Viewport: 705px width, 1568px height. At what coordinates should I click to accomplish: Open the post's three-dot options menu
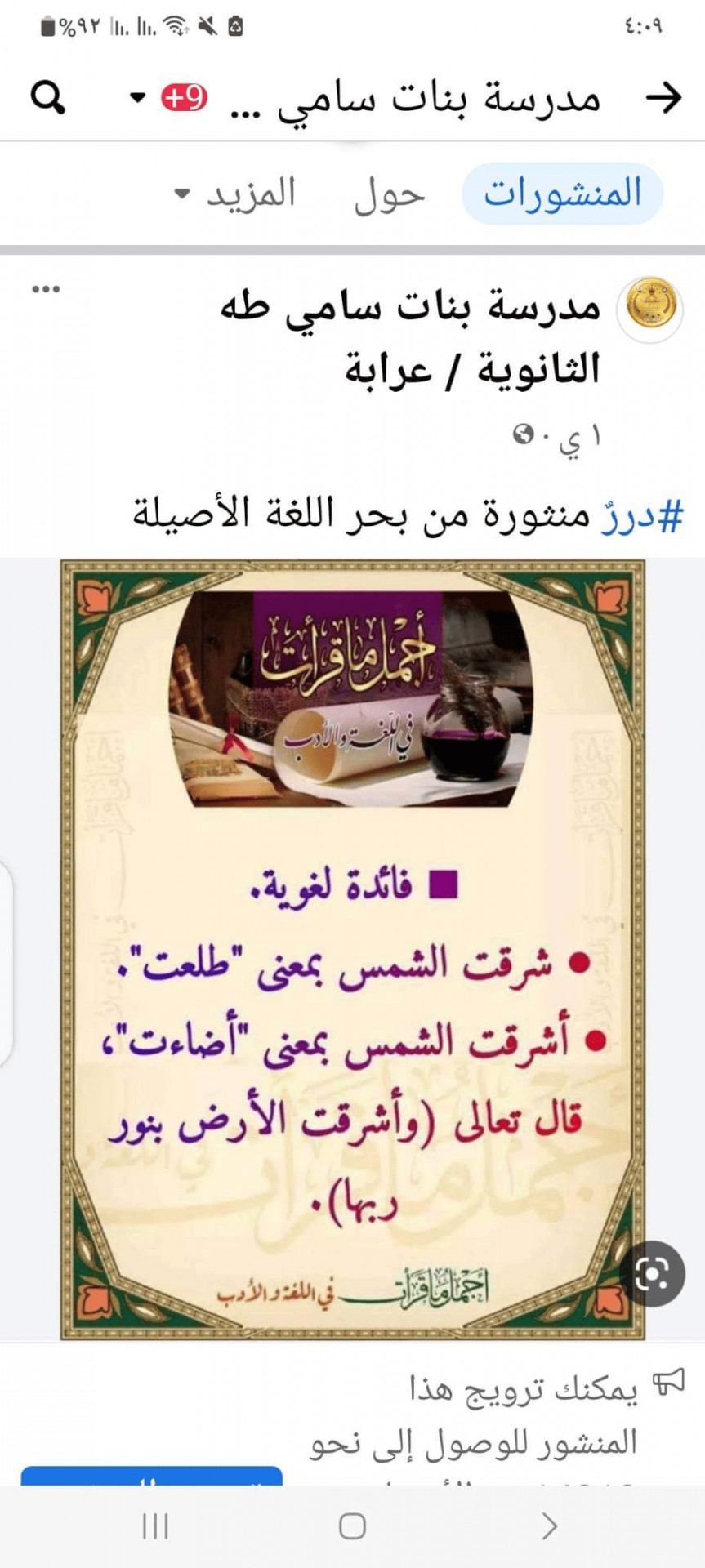tap(46, 289)
